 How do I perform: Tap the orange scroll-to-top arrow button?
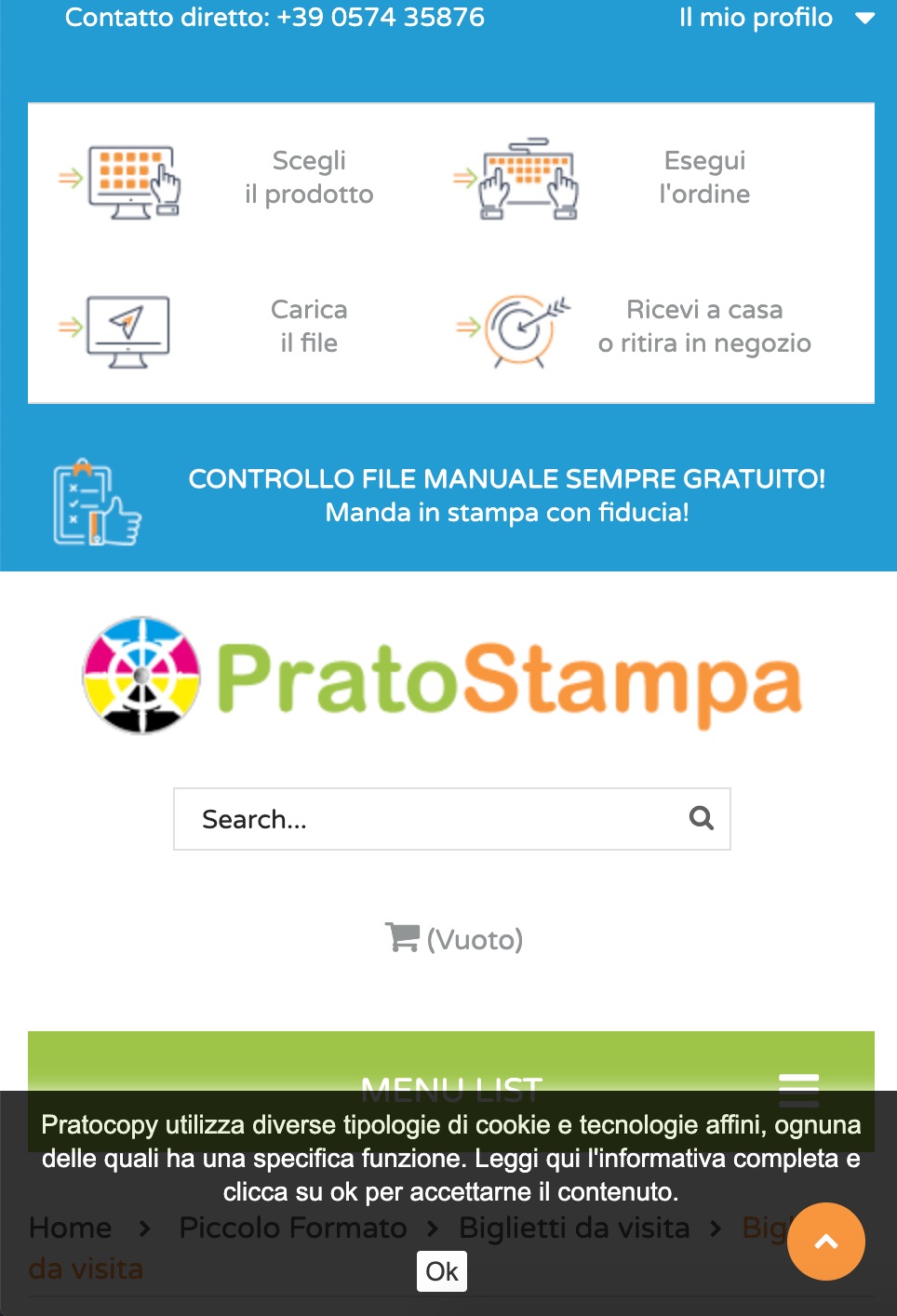point(825,1241)
